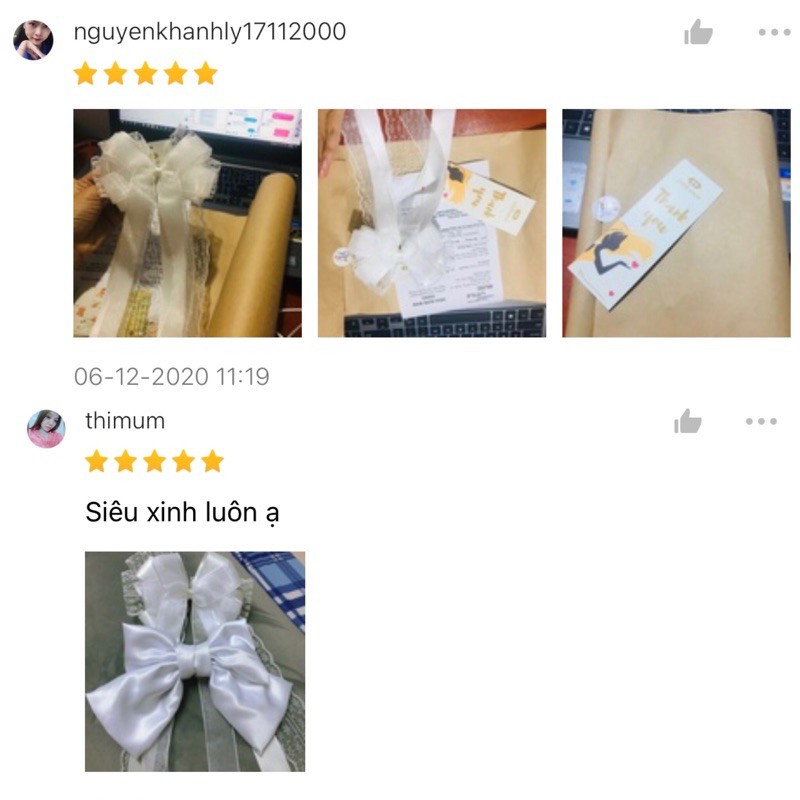The height and width of the screenshot is (800, 800).
Task: View third review photo of thank-you card
Action: click(676, 223)
